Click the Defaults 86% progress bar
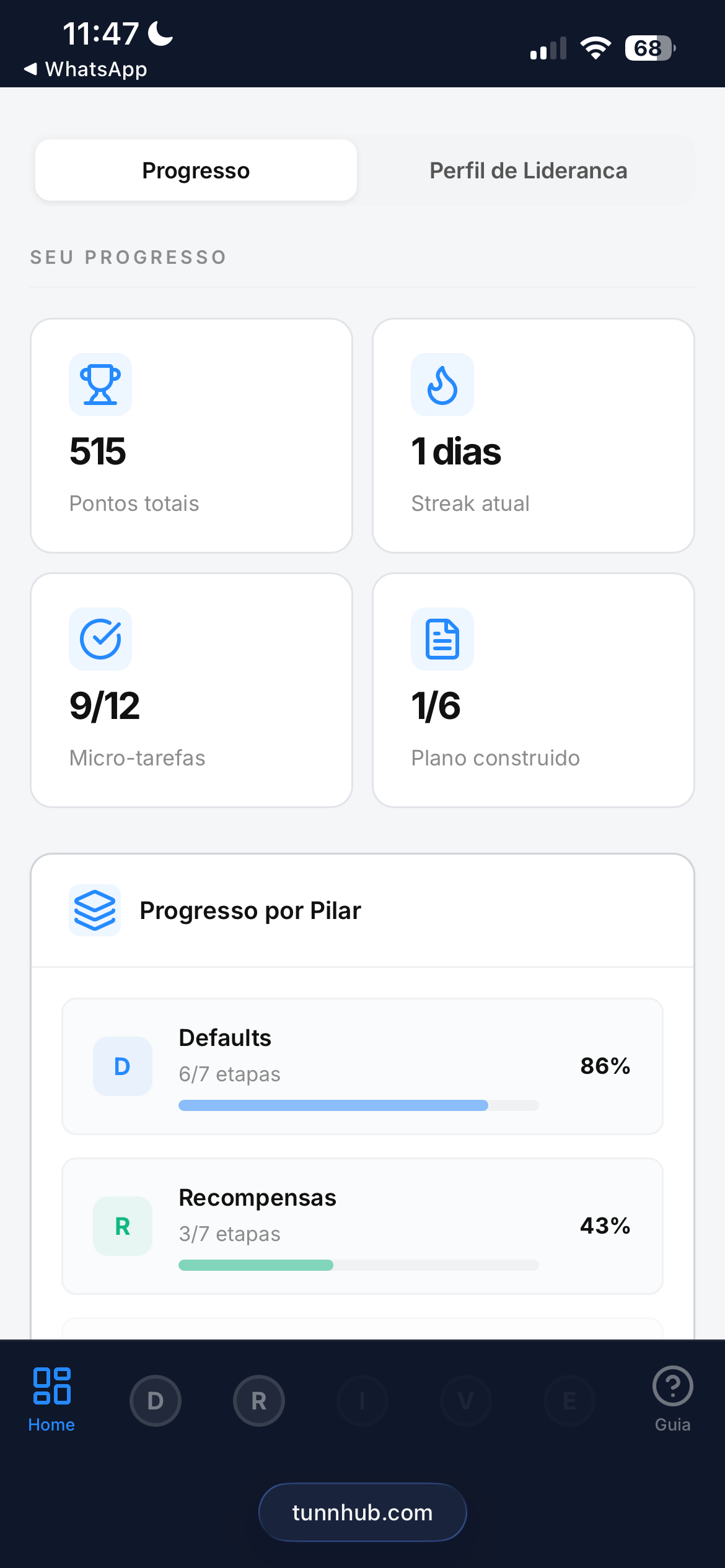 [358, 1105]
